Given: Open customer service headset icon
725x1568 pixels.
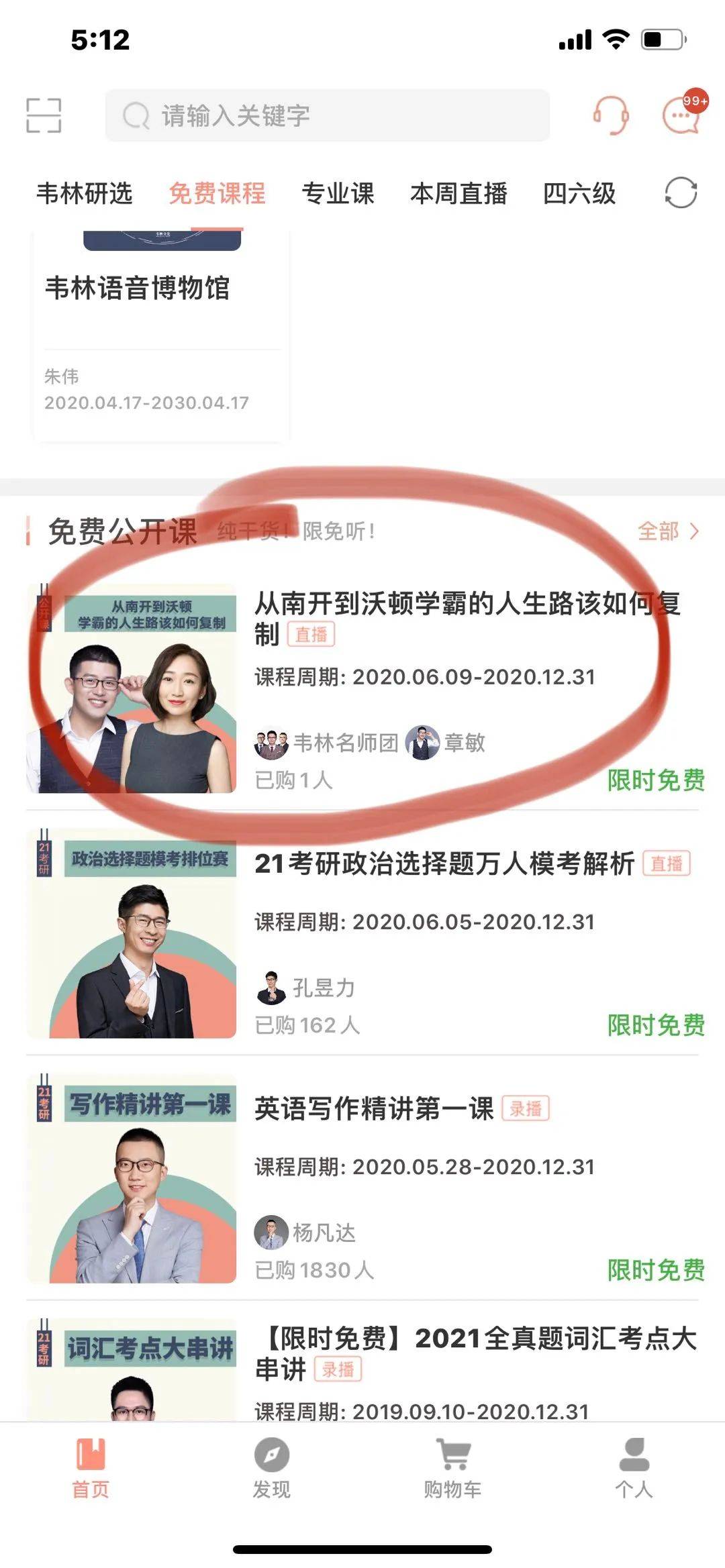Looking at the screenshot, I should tap(611, 115).
